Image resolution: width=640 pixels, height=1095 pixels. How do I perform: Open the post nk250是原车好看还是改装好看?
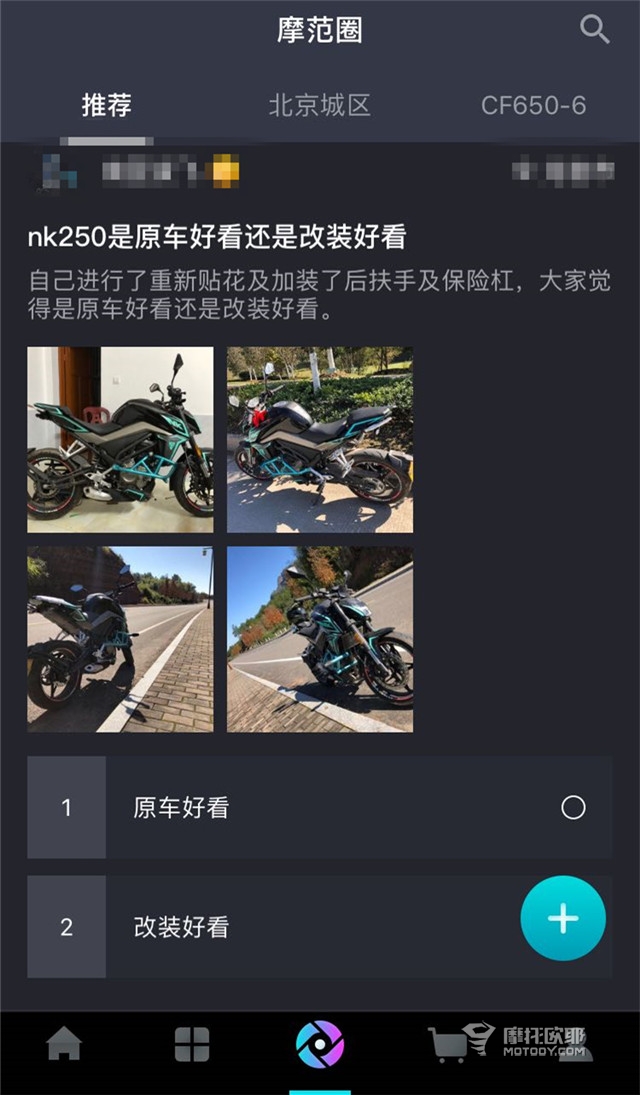click(x=216, y=238)
